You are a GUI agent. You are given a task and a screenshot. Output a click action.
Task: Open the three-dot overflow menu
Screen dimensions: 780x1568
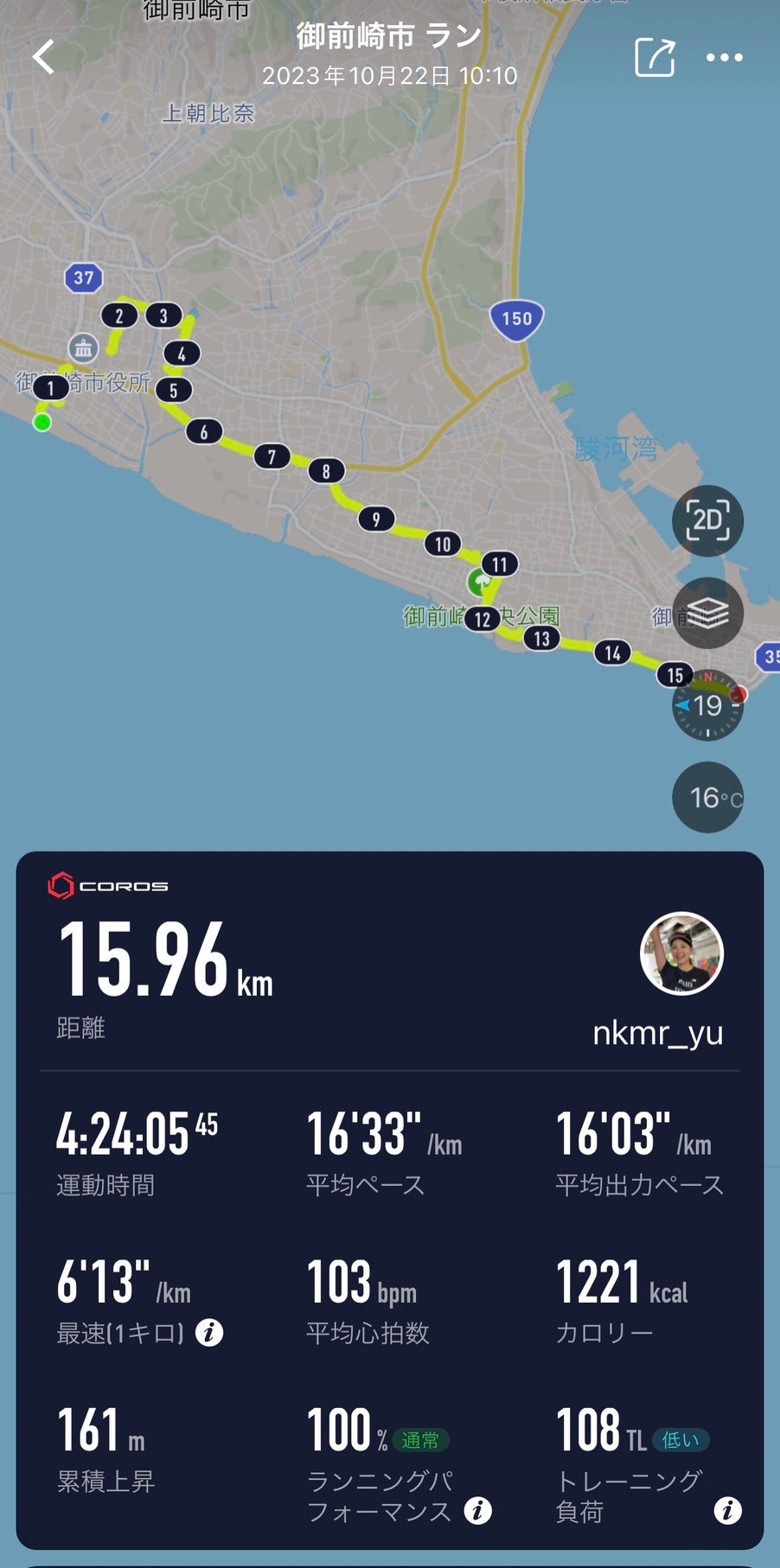(x=724, y=57)
